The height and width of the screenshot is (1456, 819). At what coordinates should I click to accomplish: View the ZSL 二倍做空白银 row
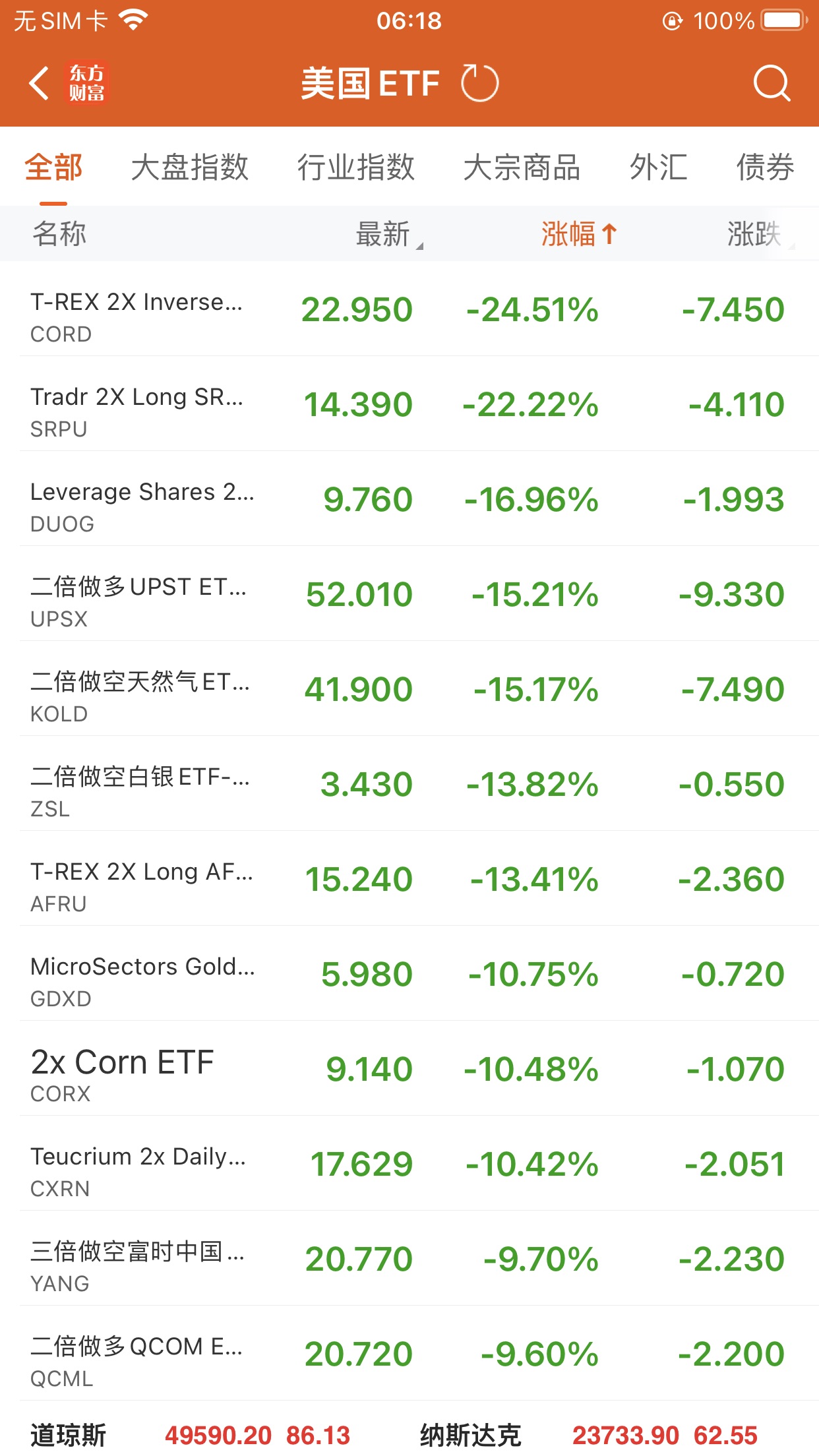coord(409,784)
